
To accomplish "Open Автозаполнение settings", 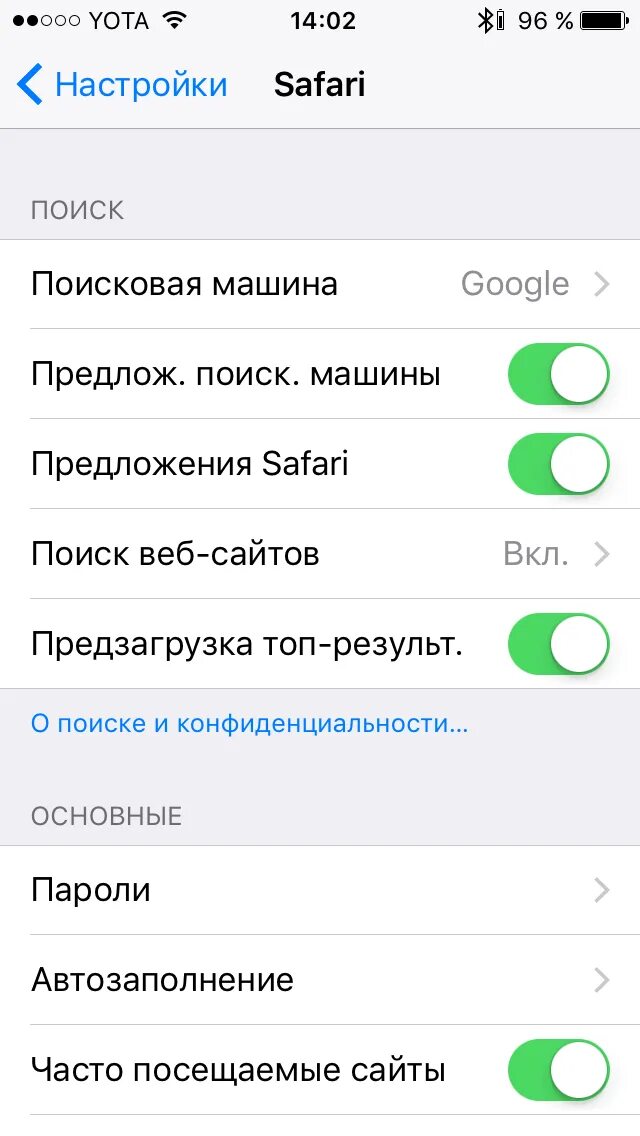I will point(320,980).
